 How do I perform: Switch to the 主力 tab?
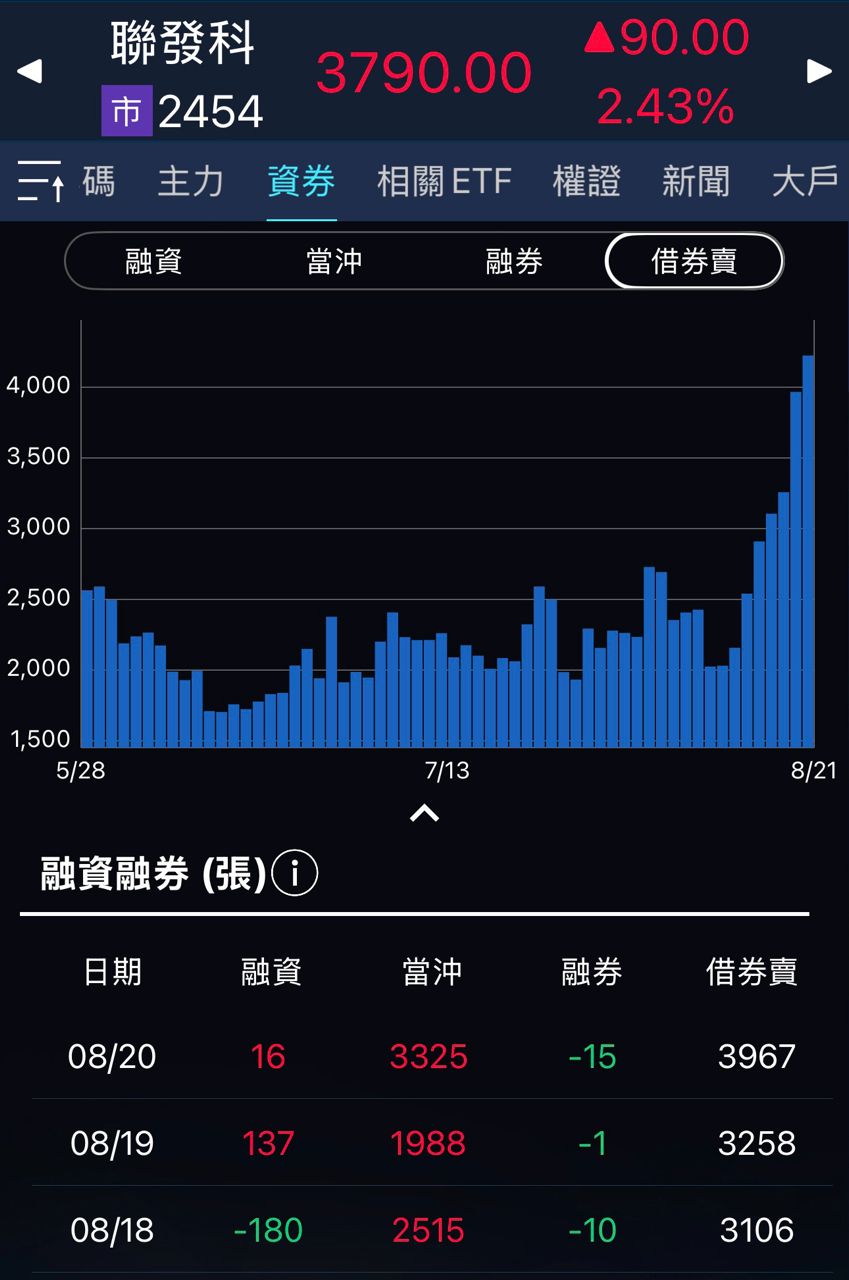point(190,182)
